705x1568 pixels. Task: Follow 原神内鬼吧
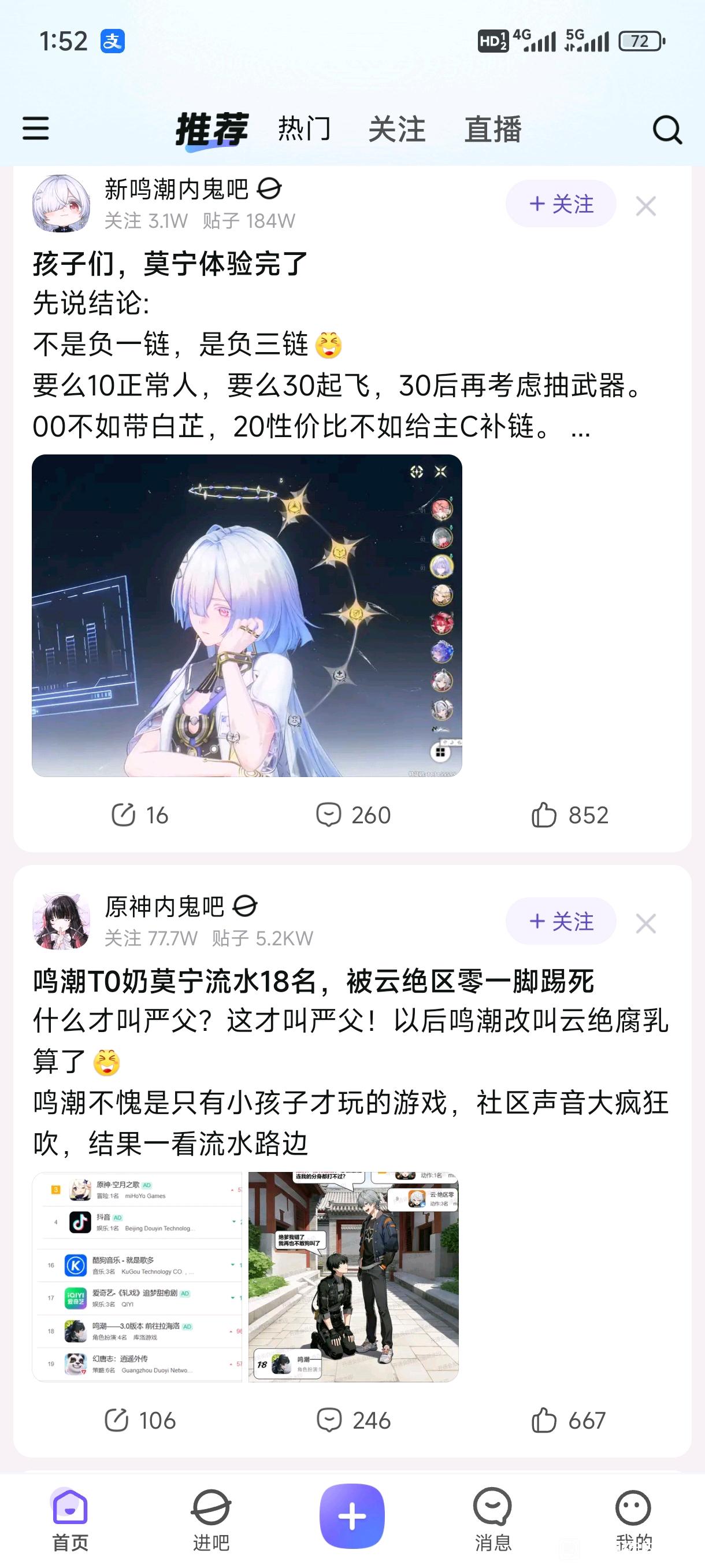click(x=560, y=922)
